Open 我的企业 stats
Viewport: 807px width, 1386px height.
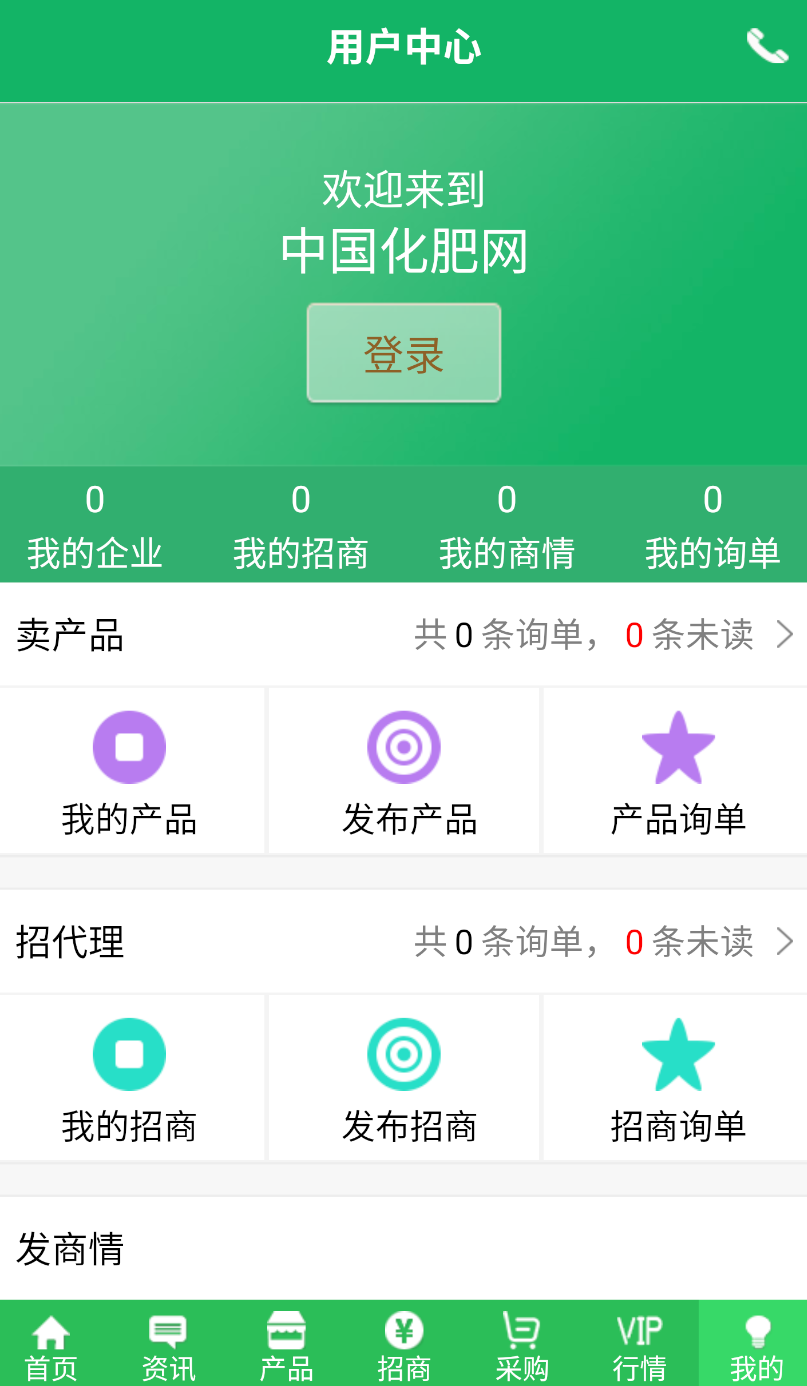[x=95, y=526]
